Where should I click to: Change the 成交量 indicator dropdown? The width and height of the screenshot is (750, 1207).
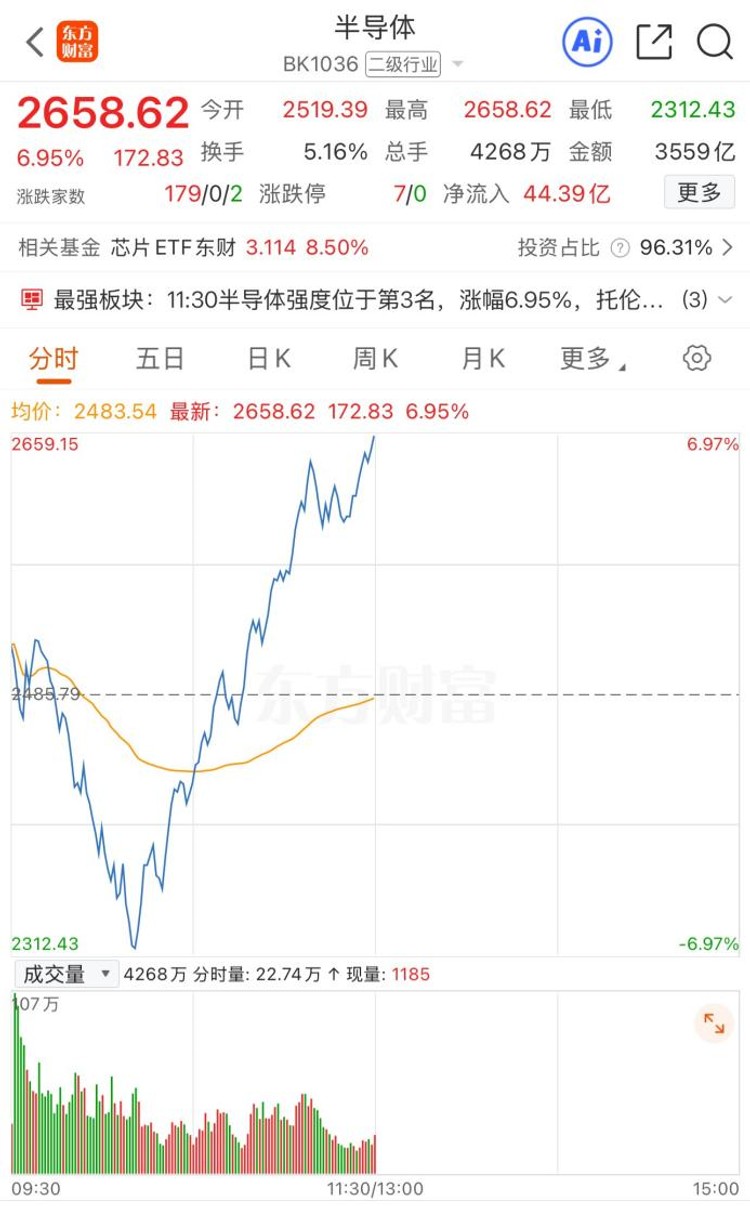[x=63, y=974]
